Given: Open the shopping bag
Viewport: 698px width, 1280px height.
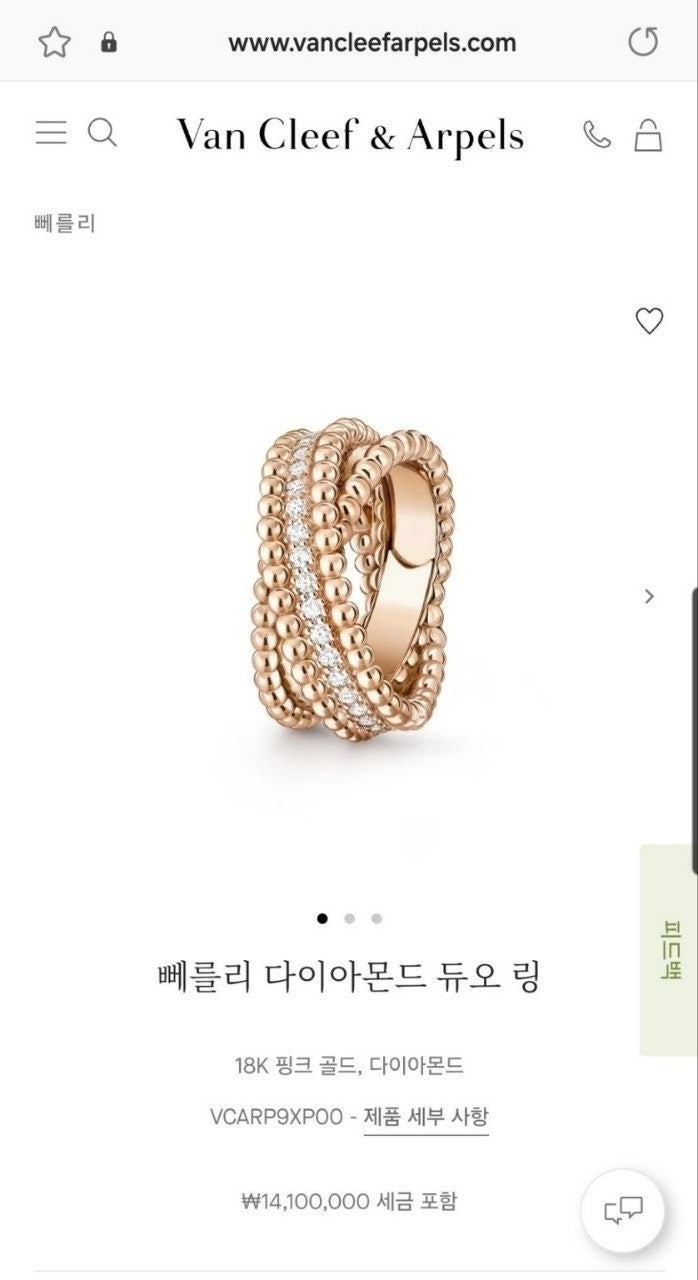Looking at the screenshot, I should click(x=648, y=134).
